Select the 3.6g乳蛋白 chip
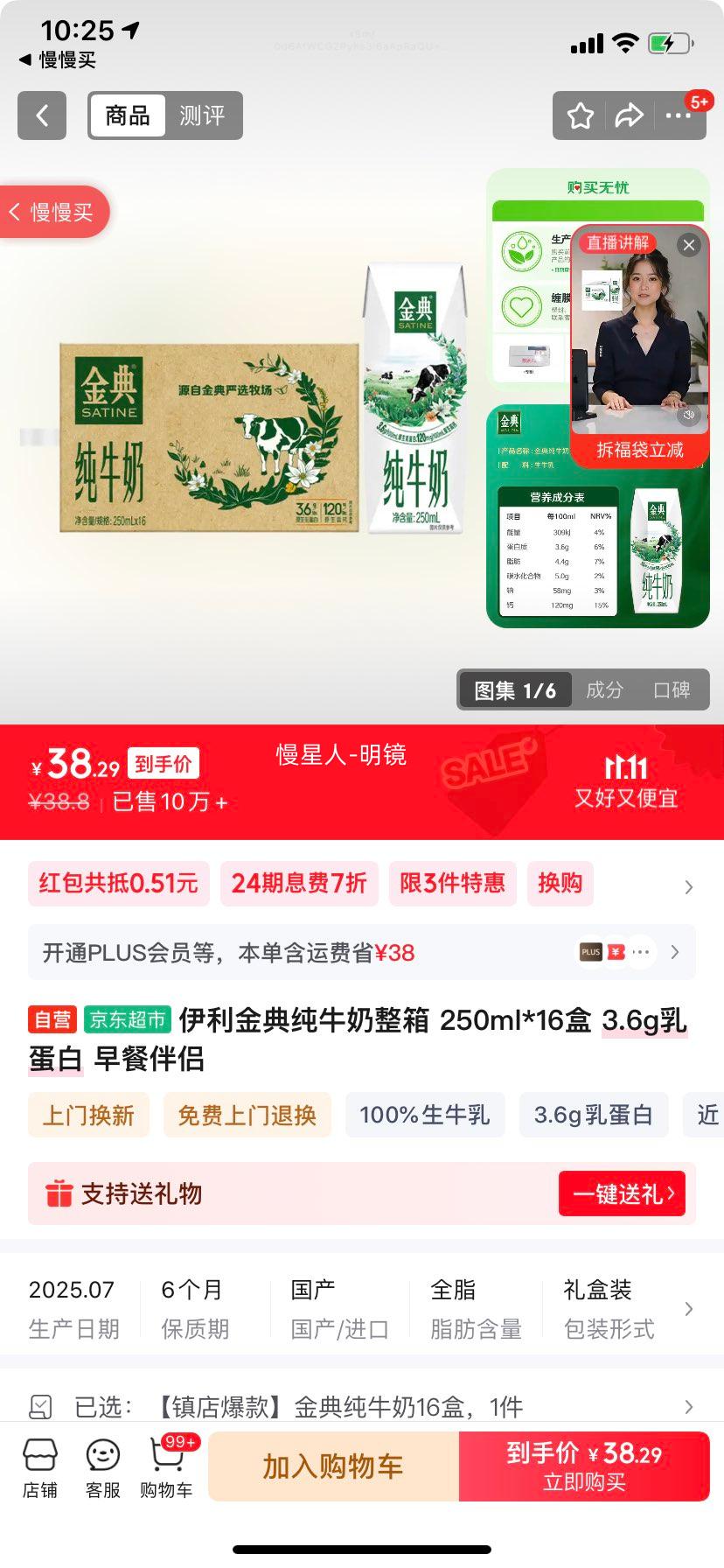This screenshot has width=724, height=1568. (593, 1115)
